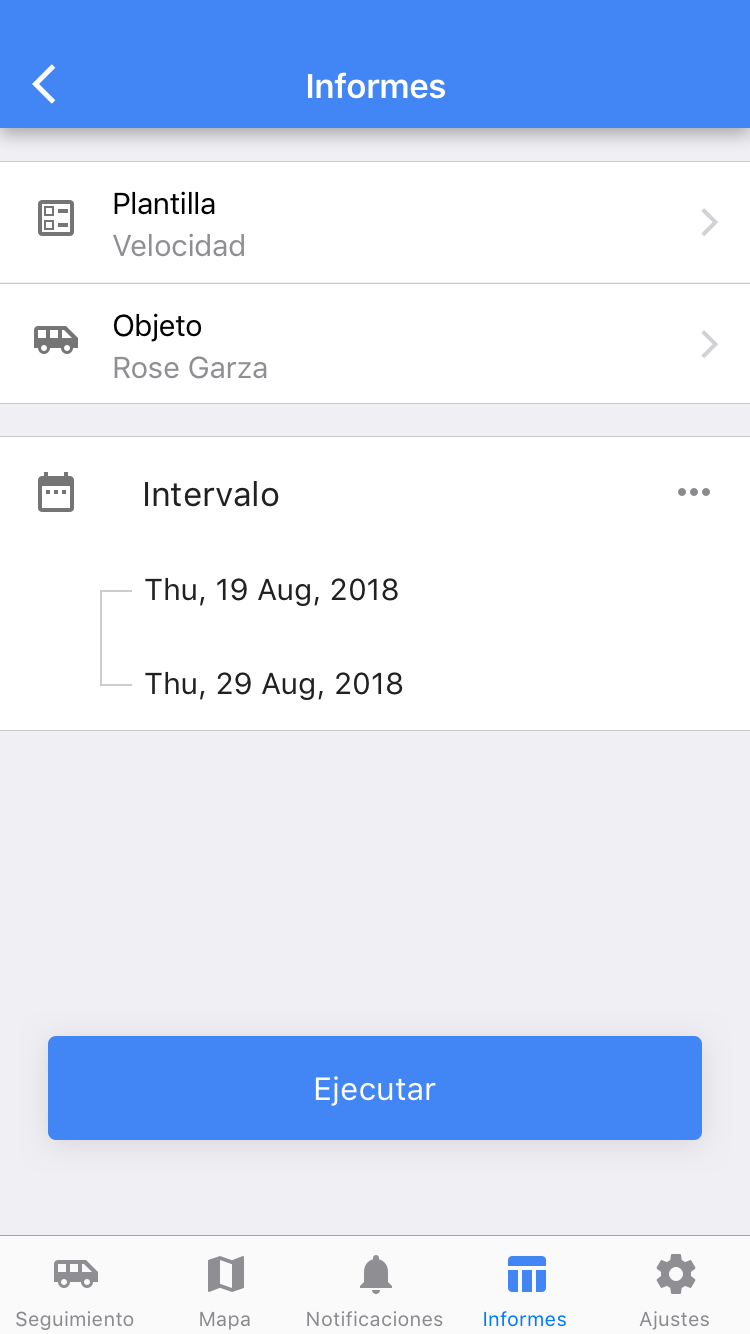The image size is (750, 1334).
Task: Select the Plantilla template icon
Action: (x=56, y=218)
